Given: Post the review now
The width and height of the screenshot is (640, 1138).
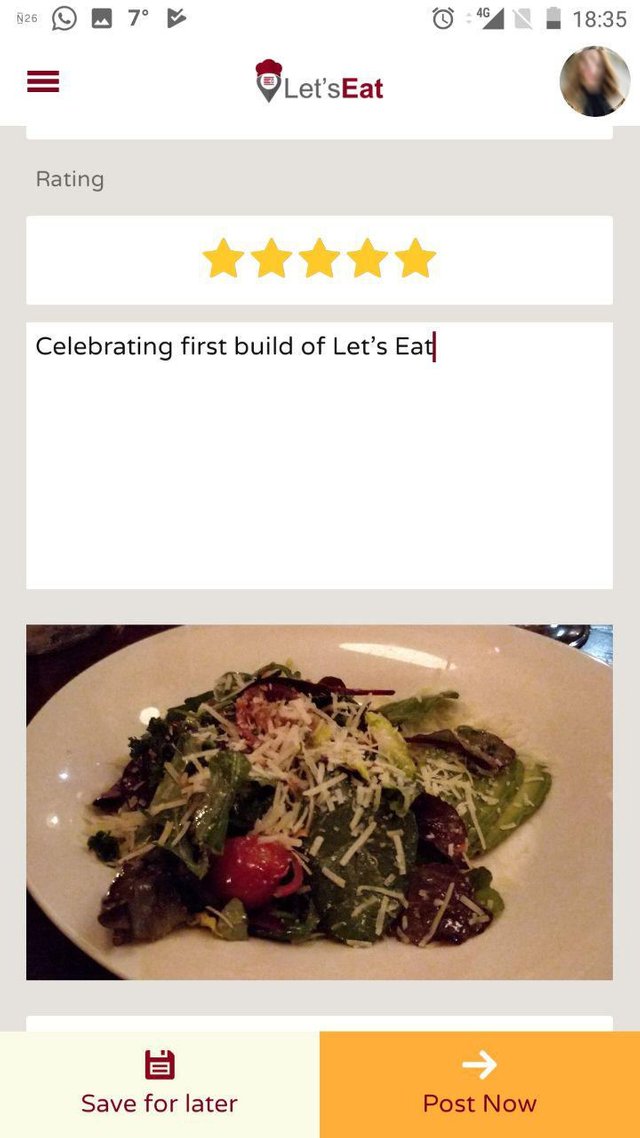Looking at the screenshot, I should (480, 1084).
